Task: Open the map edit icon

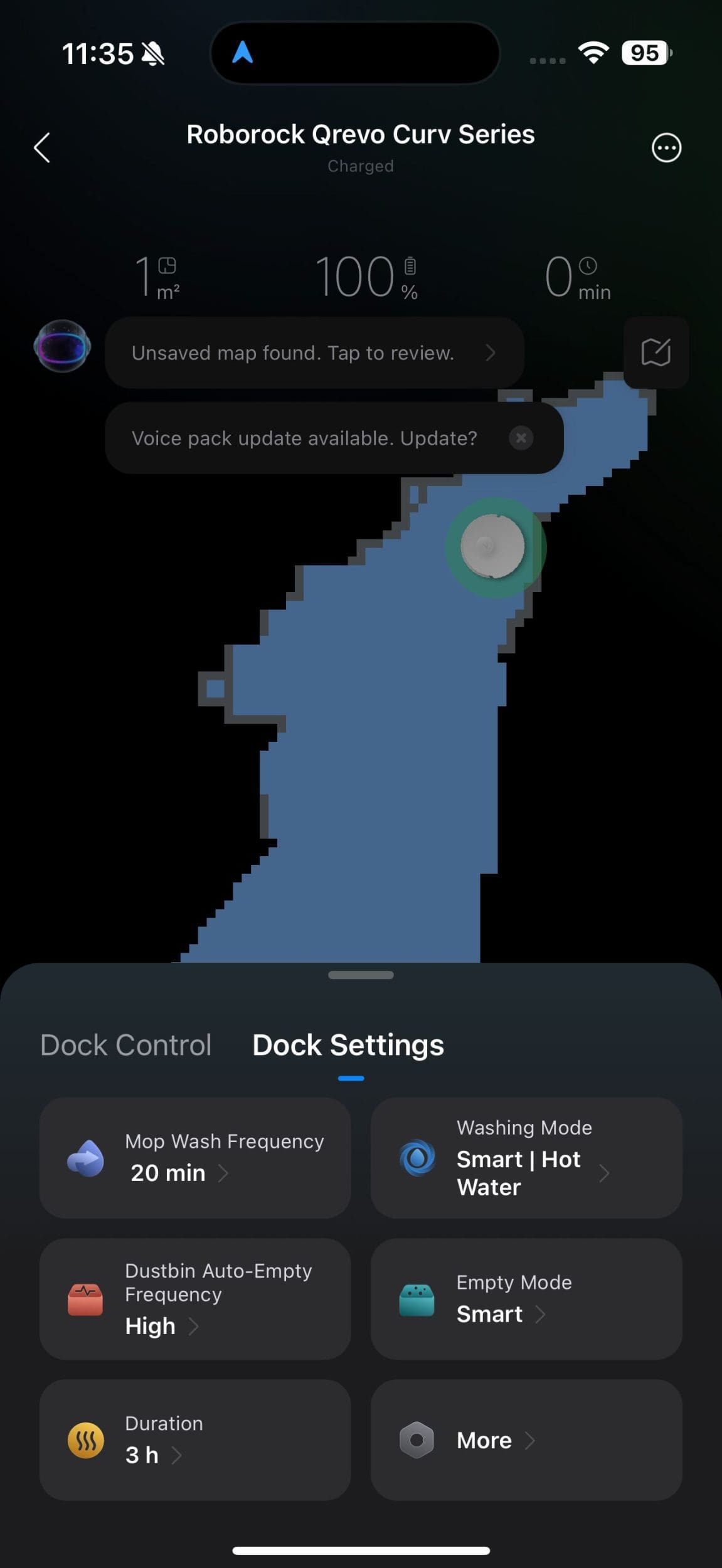Action: [656, 352]
